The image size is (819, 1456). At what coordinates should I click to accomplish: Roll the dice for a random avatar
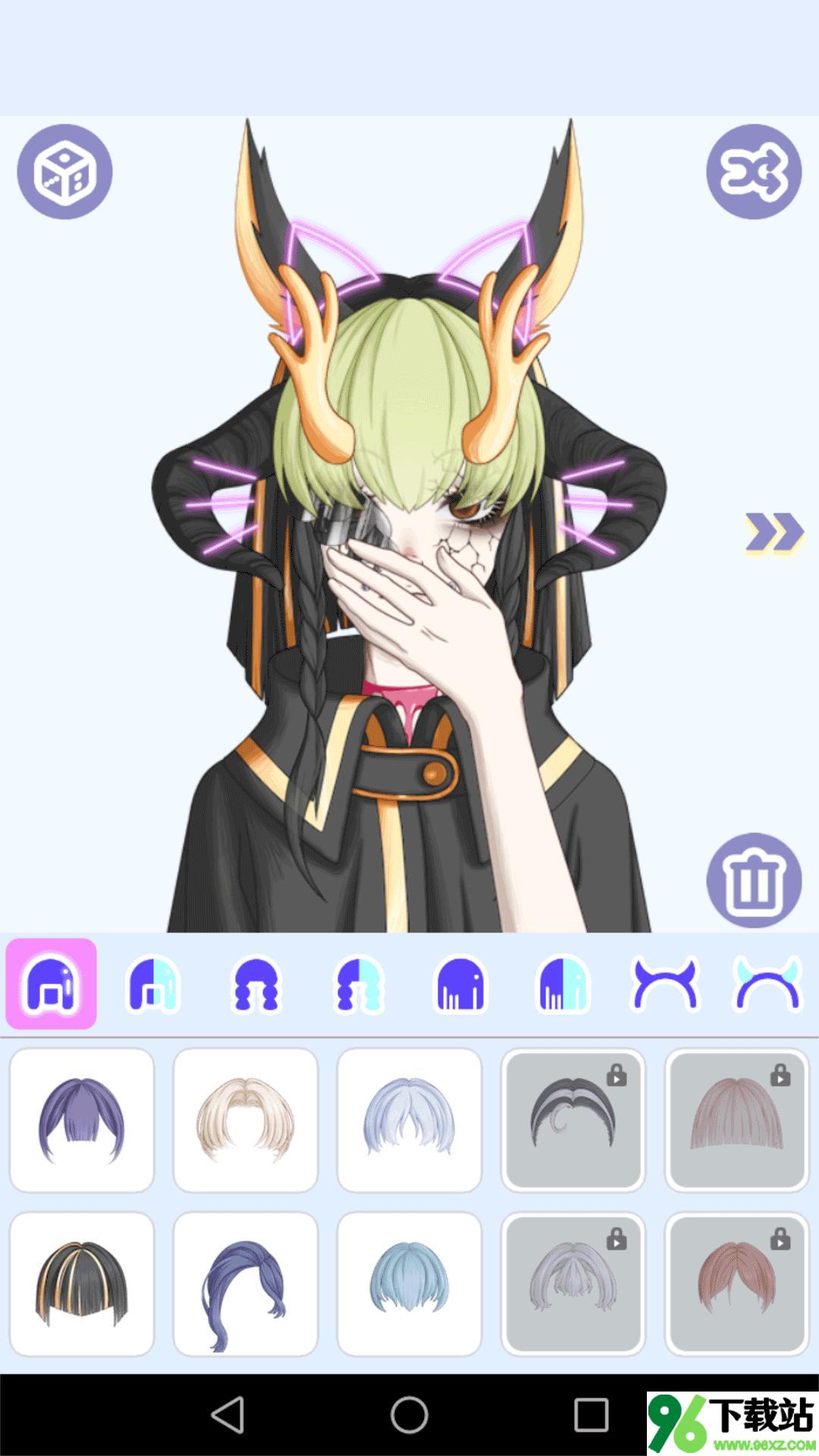tap(65, 172)
